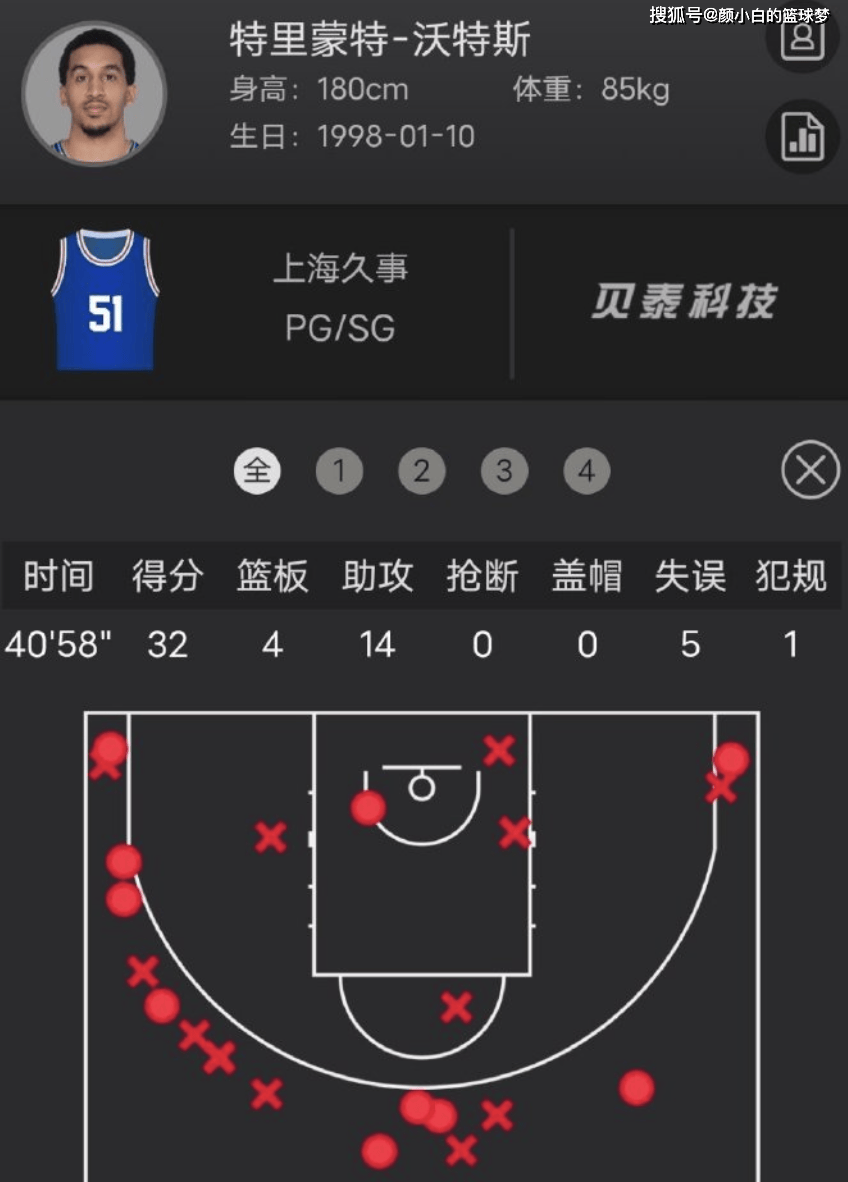Open the bar chart statistics icon
Image resolution: width=848 pixels, height=1182 pixels.
802,137
